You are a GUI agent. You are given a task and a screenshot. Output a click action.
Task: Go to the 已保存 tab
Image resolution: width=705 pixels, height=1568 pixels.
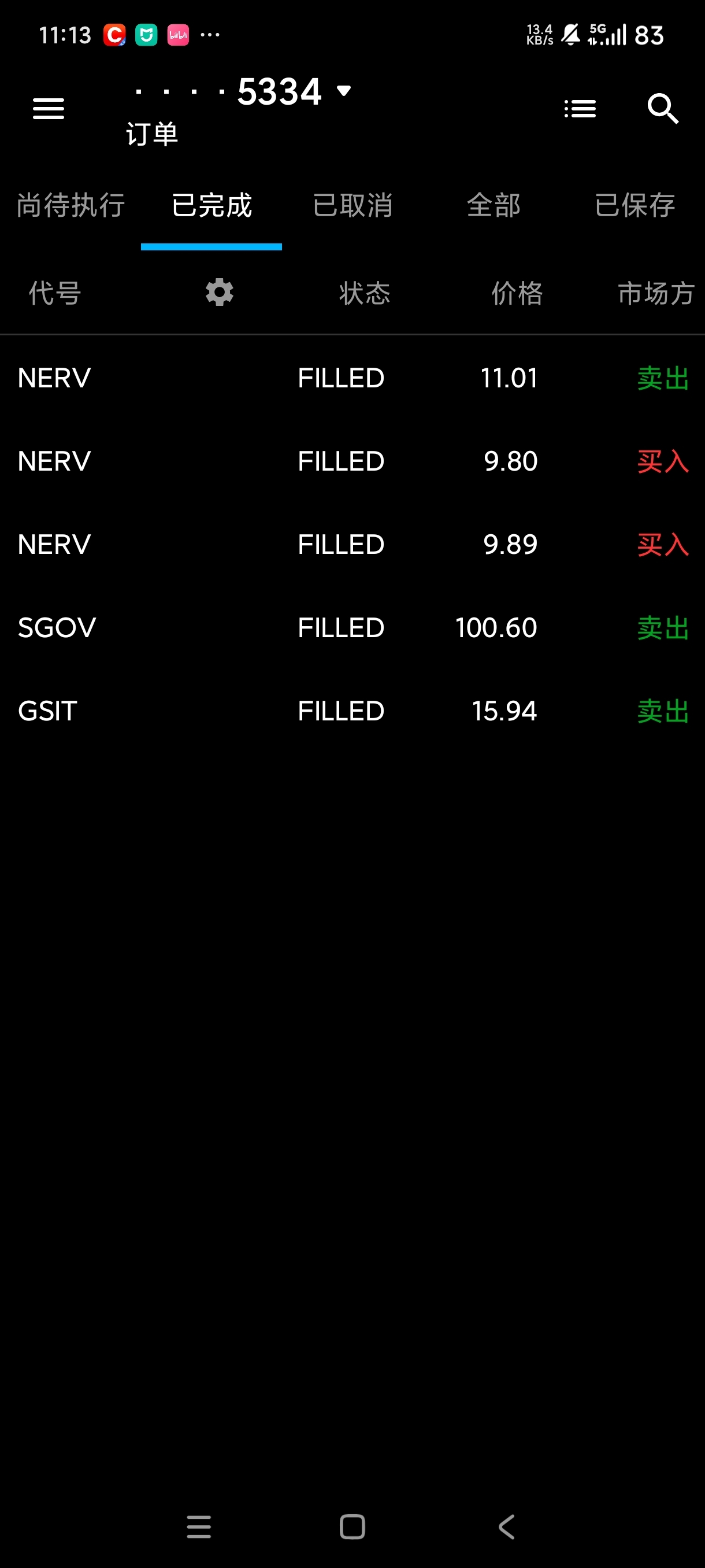coord(634,205)
